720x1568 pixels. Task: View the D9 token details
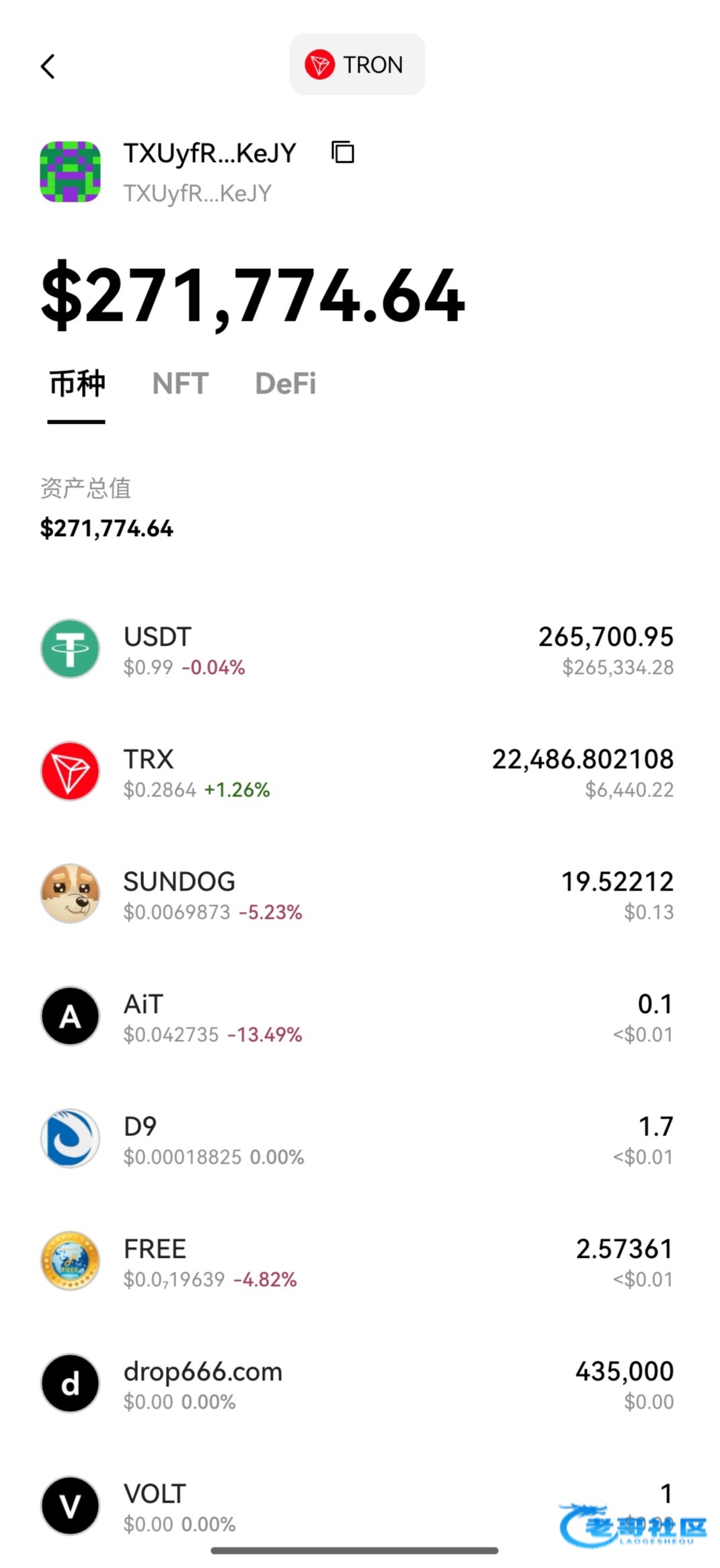coord(356,1140)
